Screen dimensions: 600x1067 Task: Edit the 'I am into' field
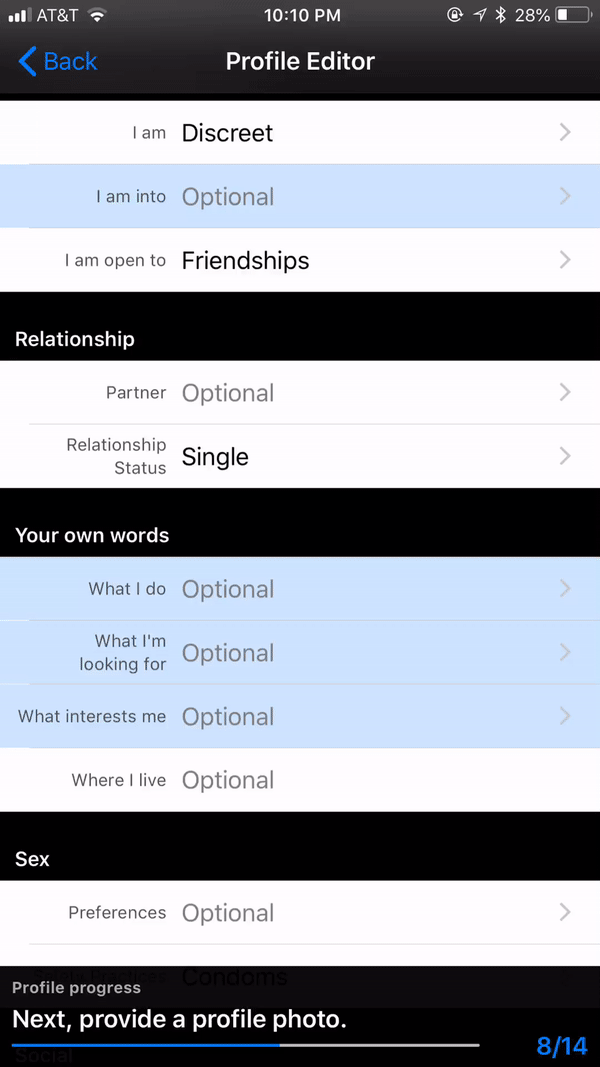click(x=300, y=197)
